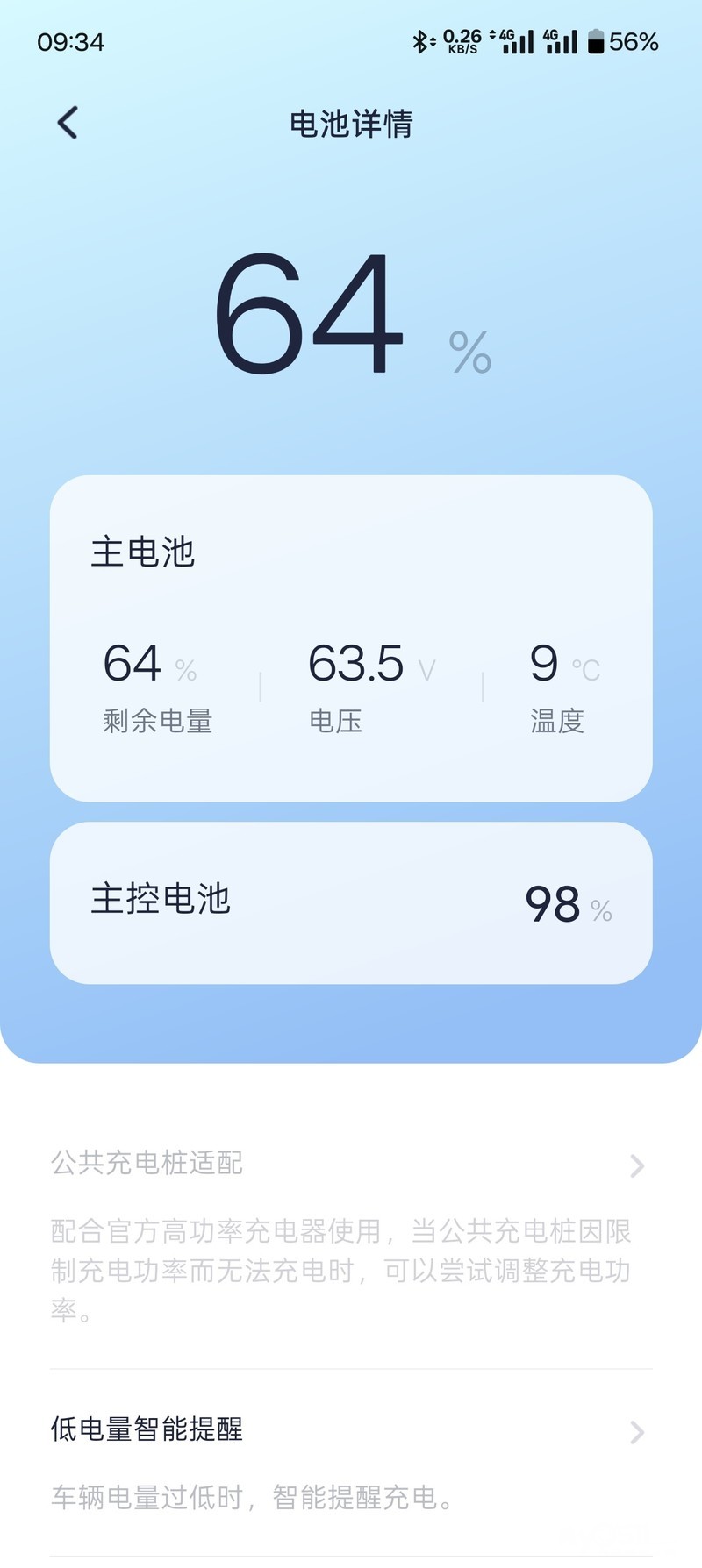Screen dimensions: 702x1568
Task: Open 公共充电桩适配 setting
Action: [x=351, y=1165]
